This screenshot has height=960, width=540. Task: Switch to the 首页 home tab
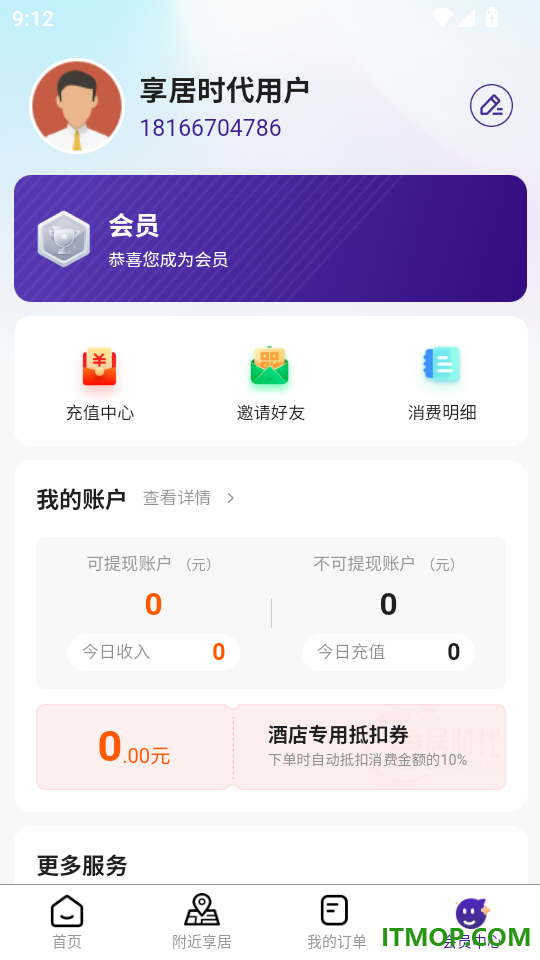67,922
